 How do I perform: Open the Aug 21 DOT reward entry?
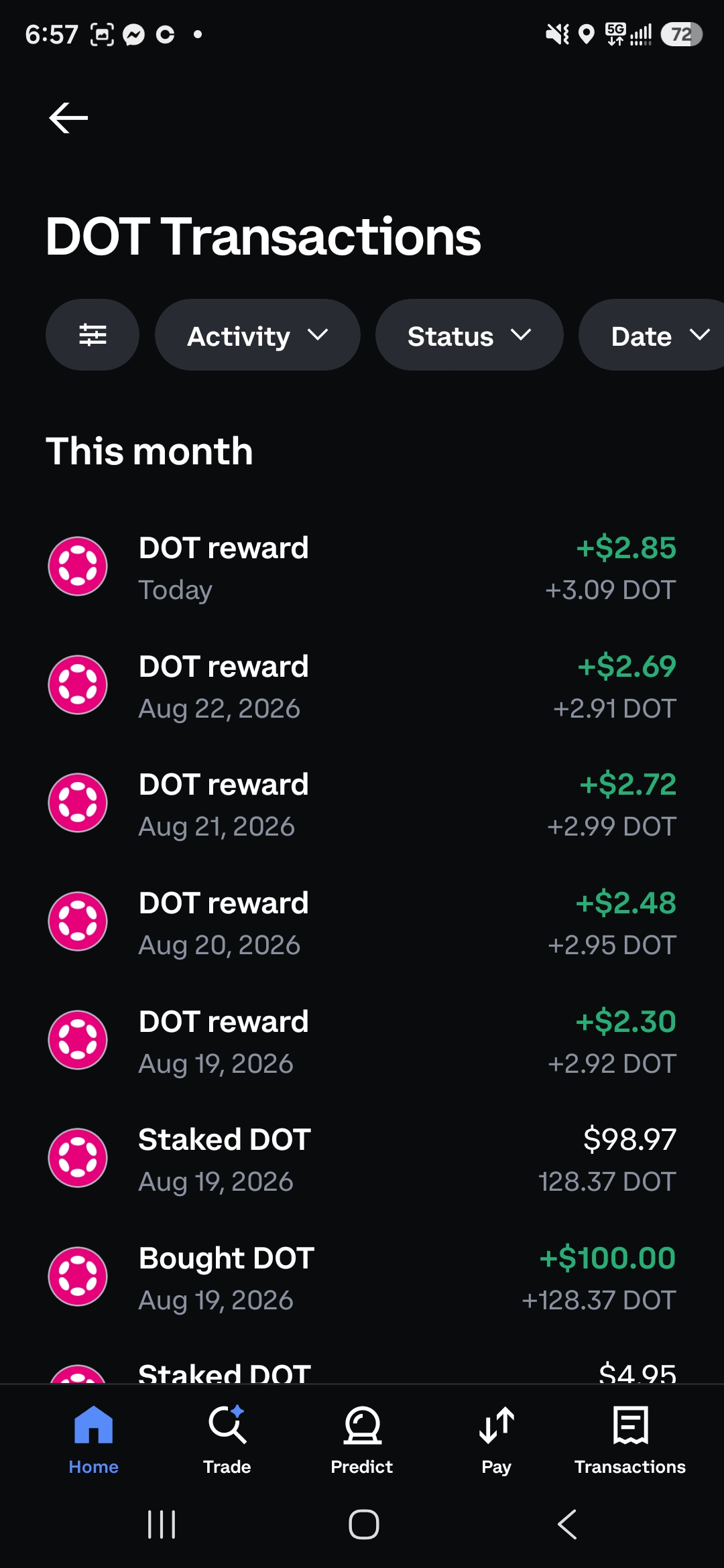click(x=362, y=804)
